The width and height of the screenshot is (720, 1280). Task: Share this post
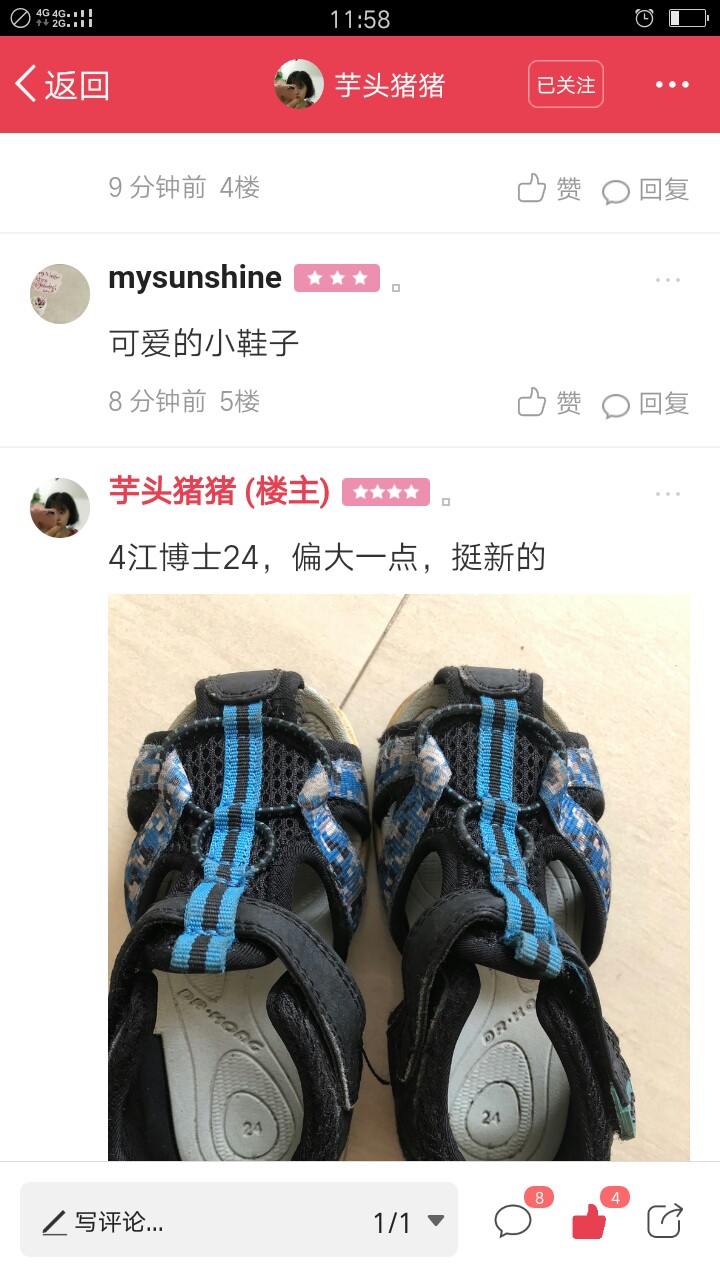click(664, 1221)
